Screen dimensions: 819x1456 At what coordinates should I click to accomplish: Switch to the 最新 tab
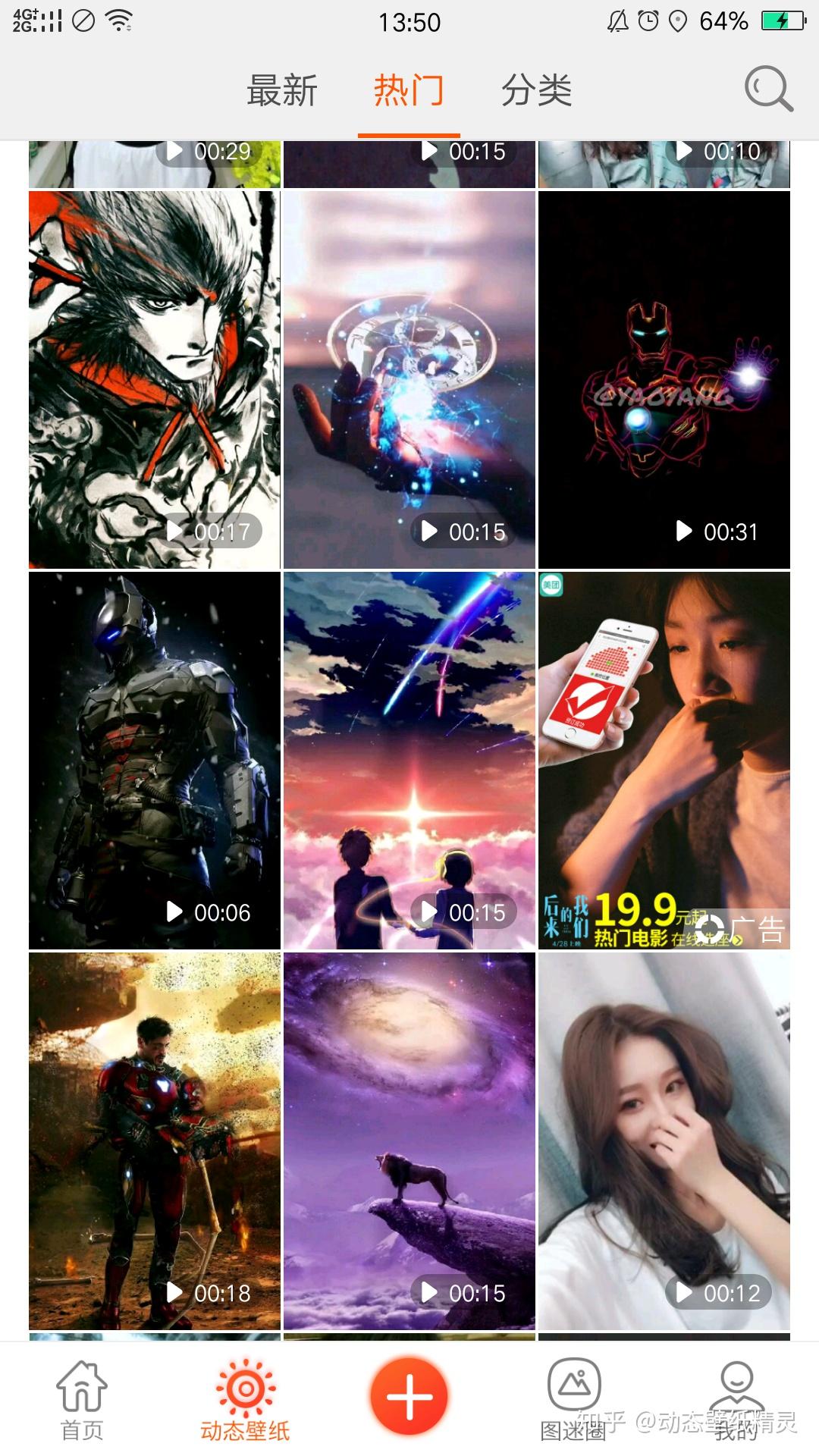[282, 91]
